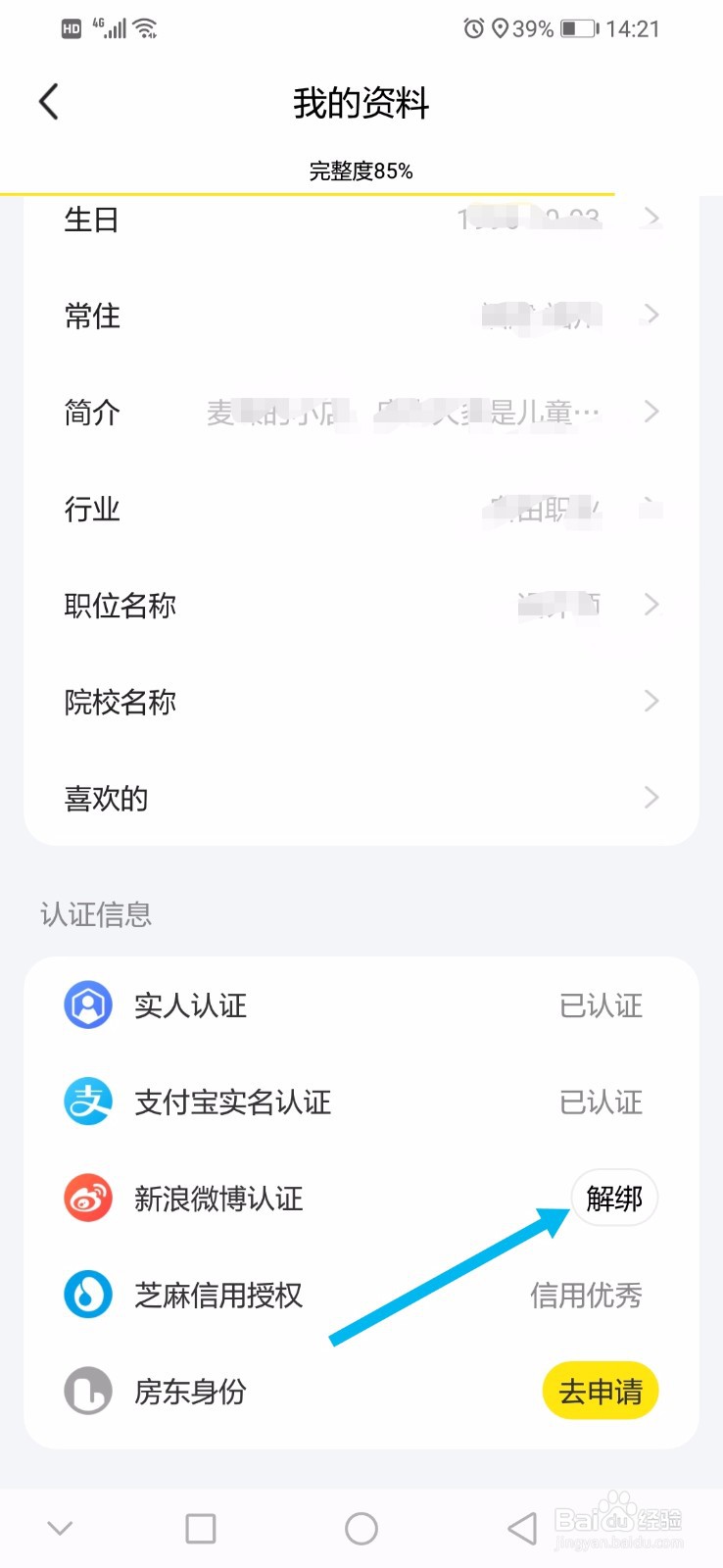Expand the 生日 birthday row chevron
723x1568 pixels.
(651, 218)
